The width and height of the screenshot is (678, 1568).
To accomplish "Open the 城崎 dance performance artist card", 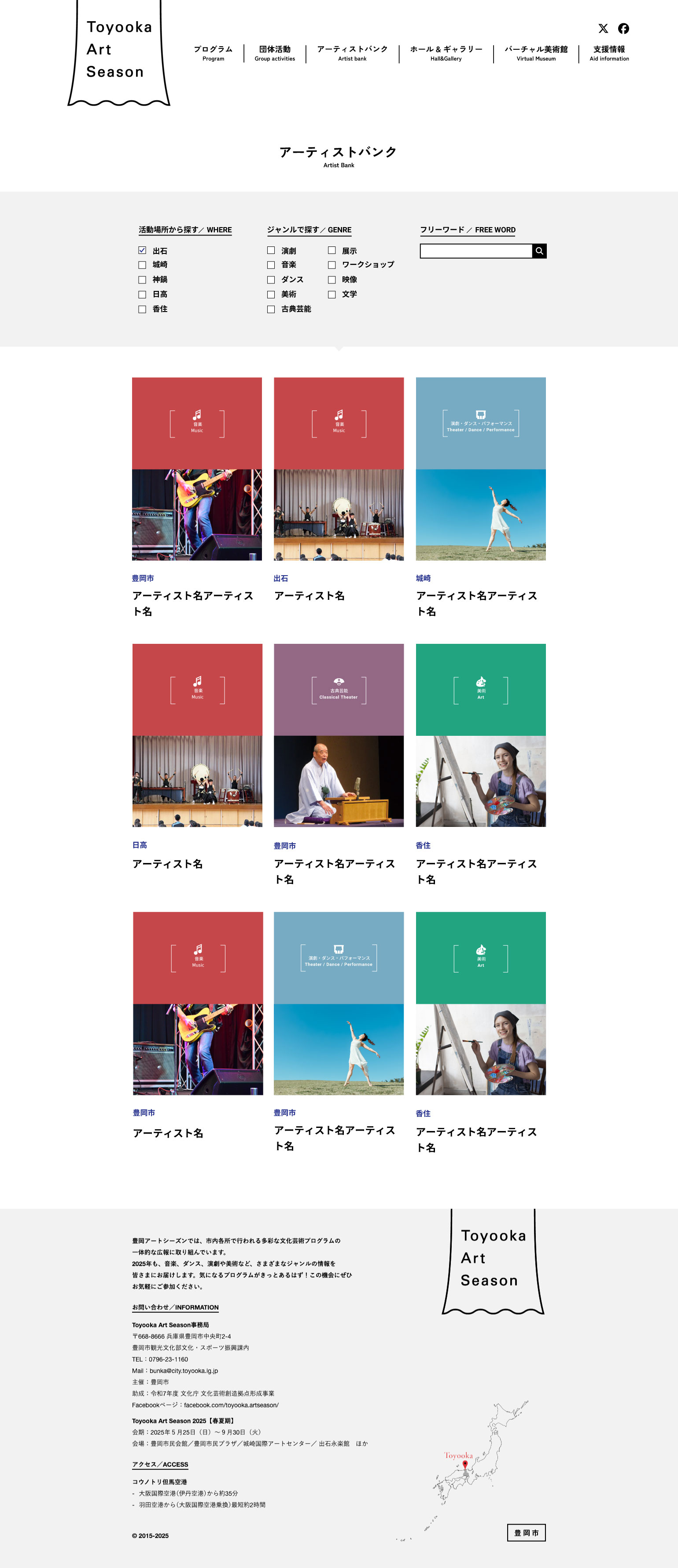I will point(480,469).
